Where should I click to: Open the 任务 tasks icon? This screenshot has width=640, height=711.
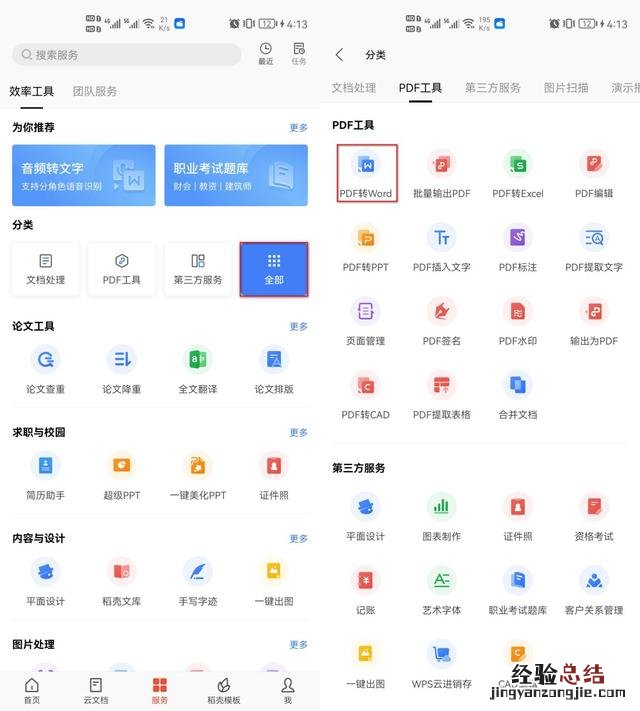[299, 54]
